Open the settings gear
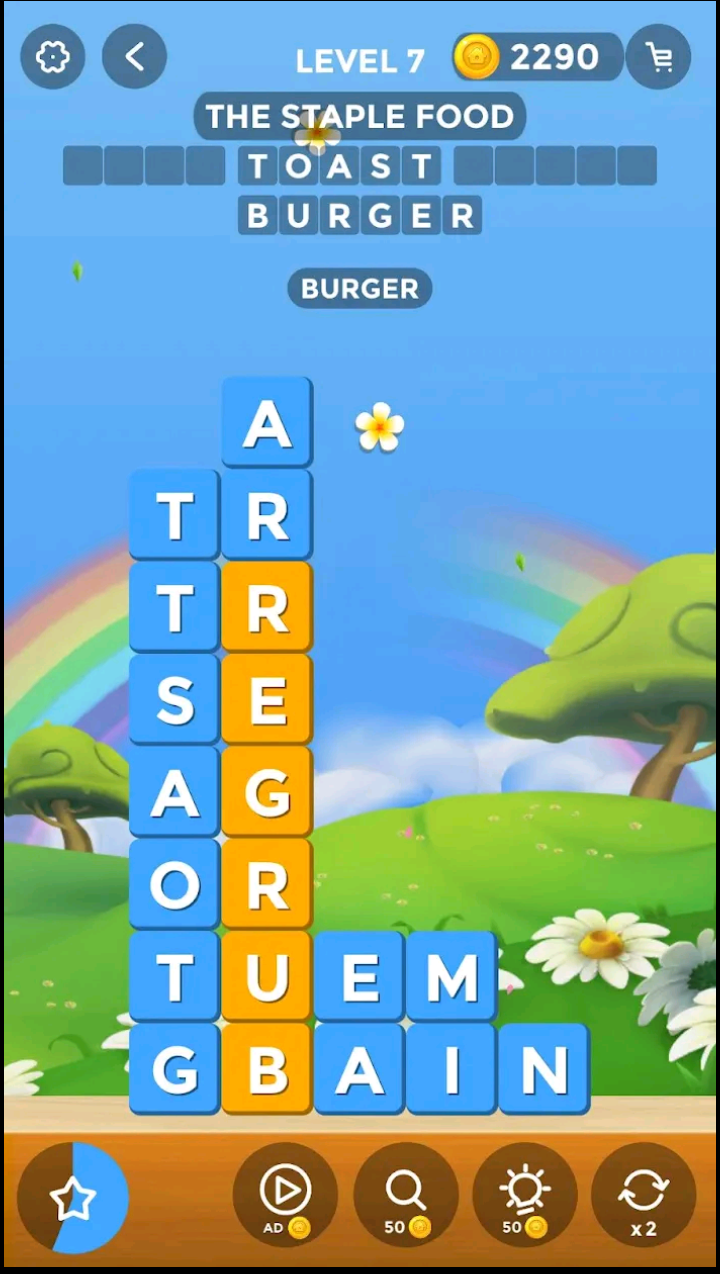This screenshot has width=720, height=1274. (x=52, y=57)
